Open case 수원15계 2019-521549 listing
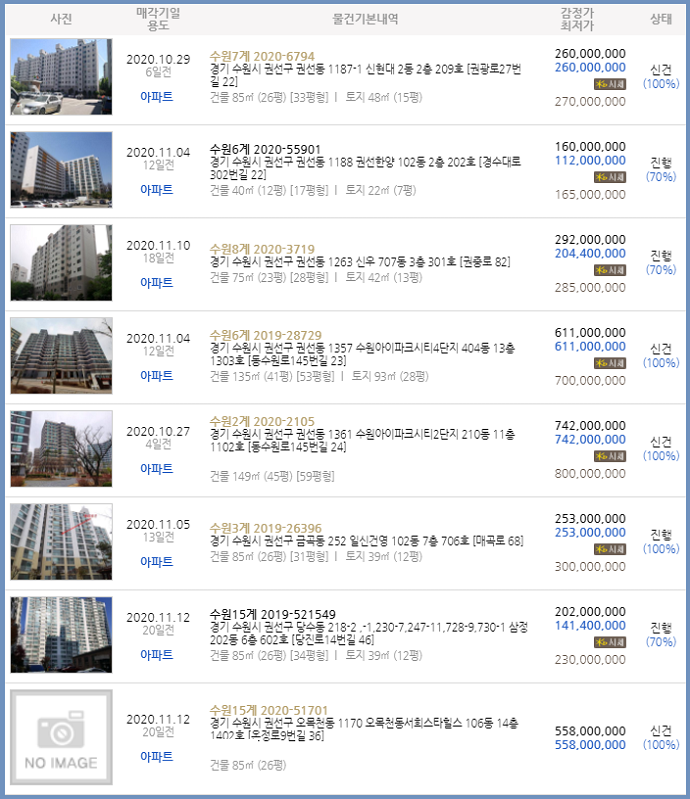Screen dimensions: 690x799 272,614
